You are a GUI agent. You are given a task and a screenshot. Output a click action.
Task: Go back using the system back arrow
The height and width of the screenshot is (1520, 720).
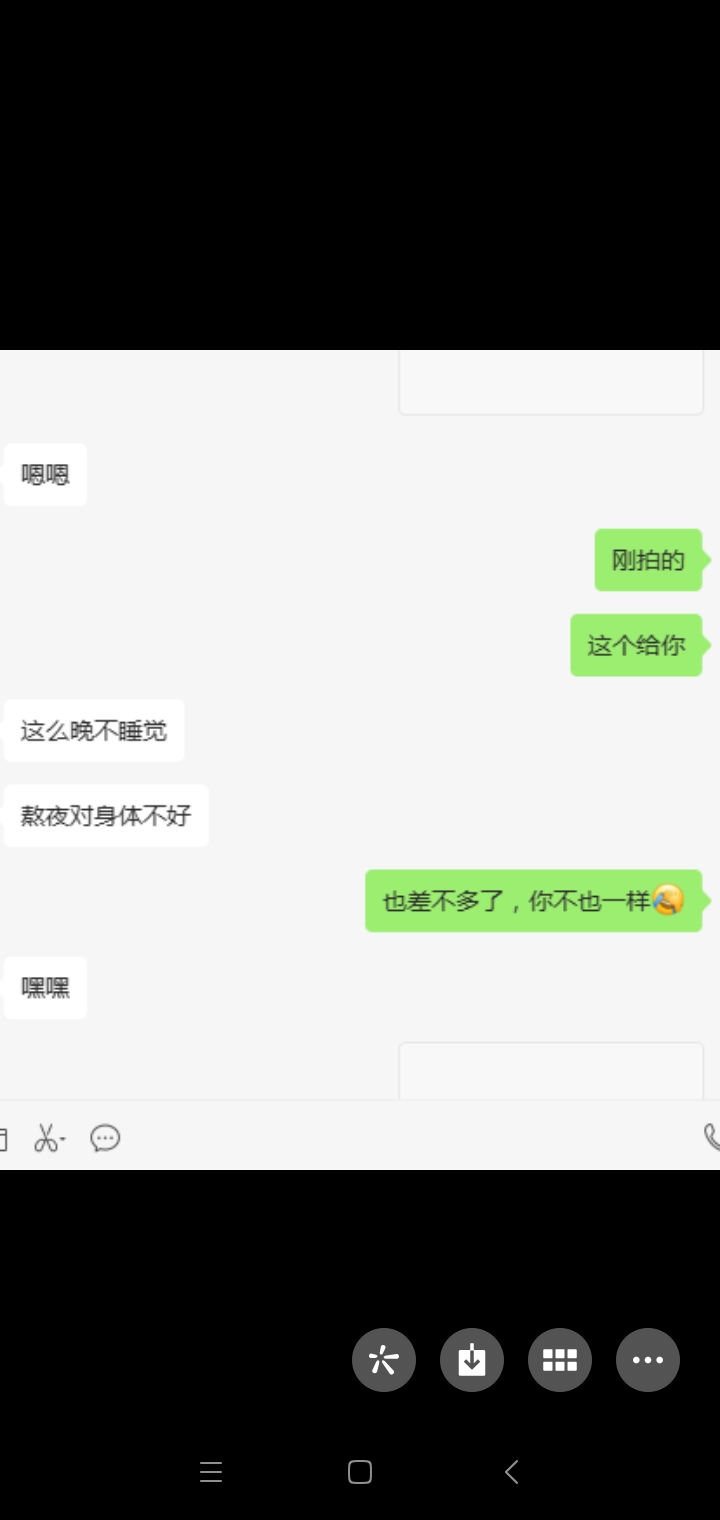pos(511,1472)
